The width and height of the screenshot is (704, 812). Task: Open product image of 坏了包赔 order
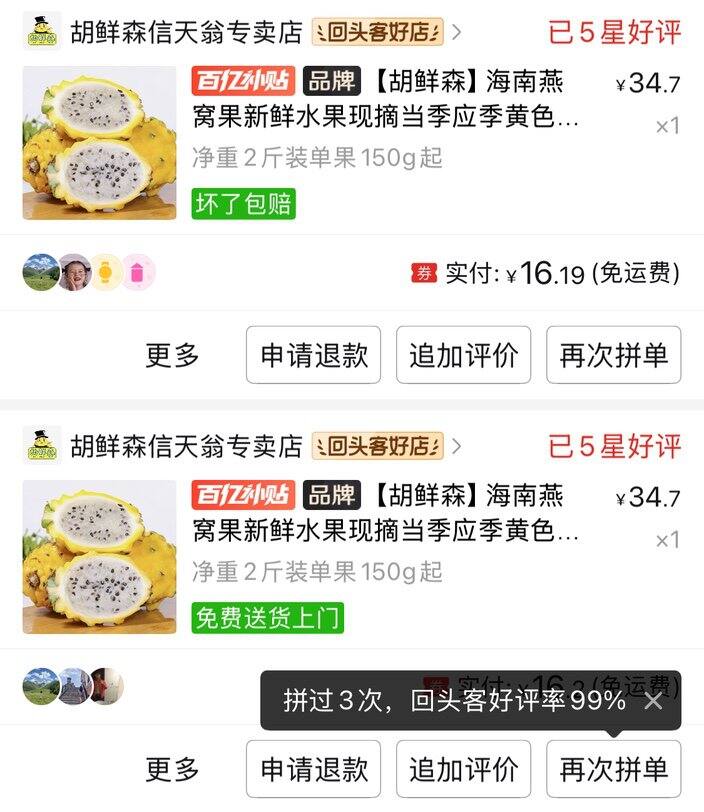[99, 143]
